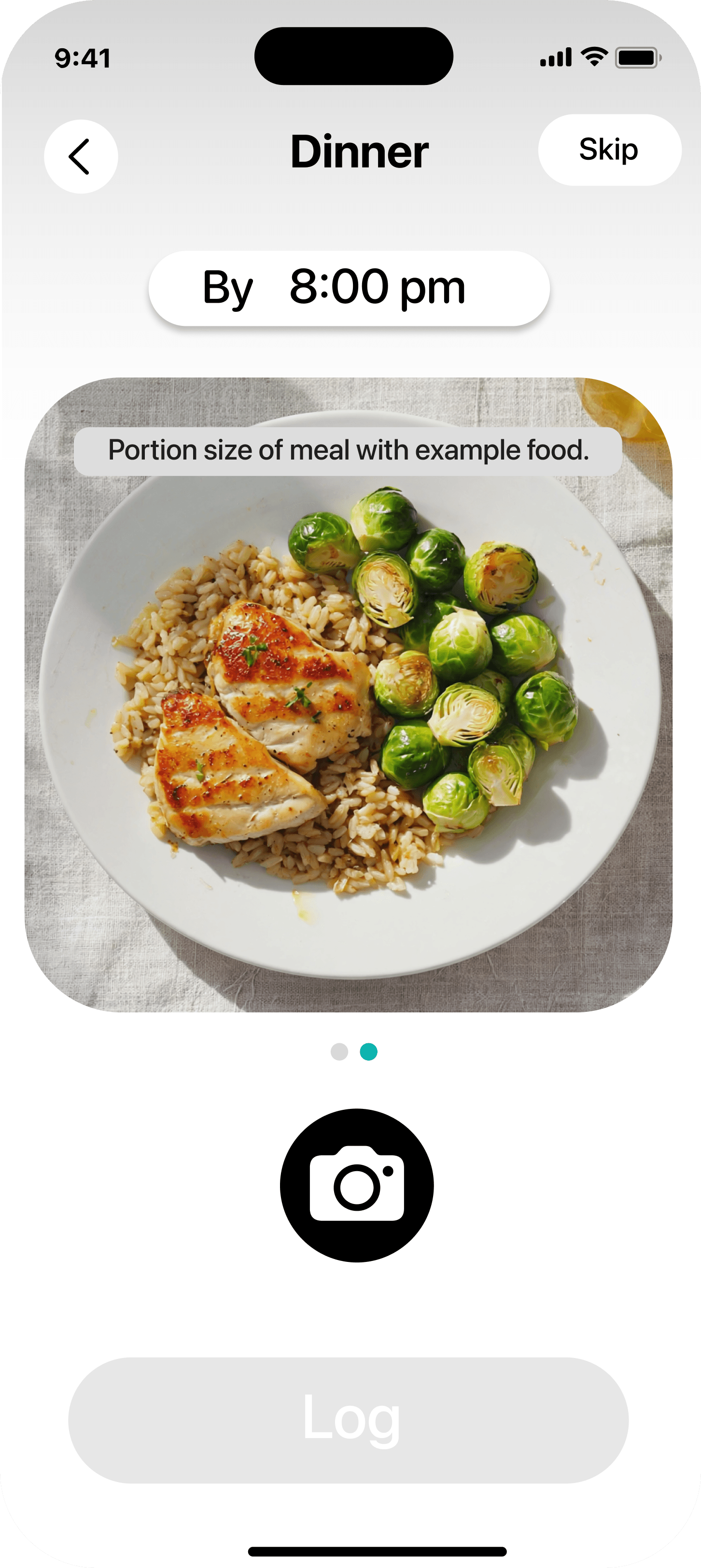Select the Dinner heading
The width and height of the screenshot is (701, 1568).
[x=359, y=151]
